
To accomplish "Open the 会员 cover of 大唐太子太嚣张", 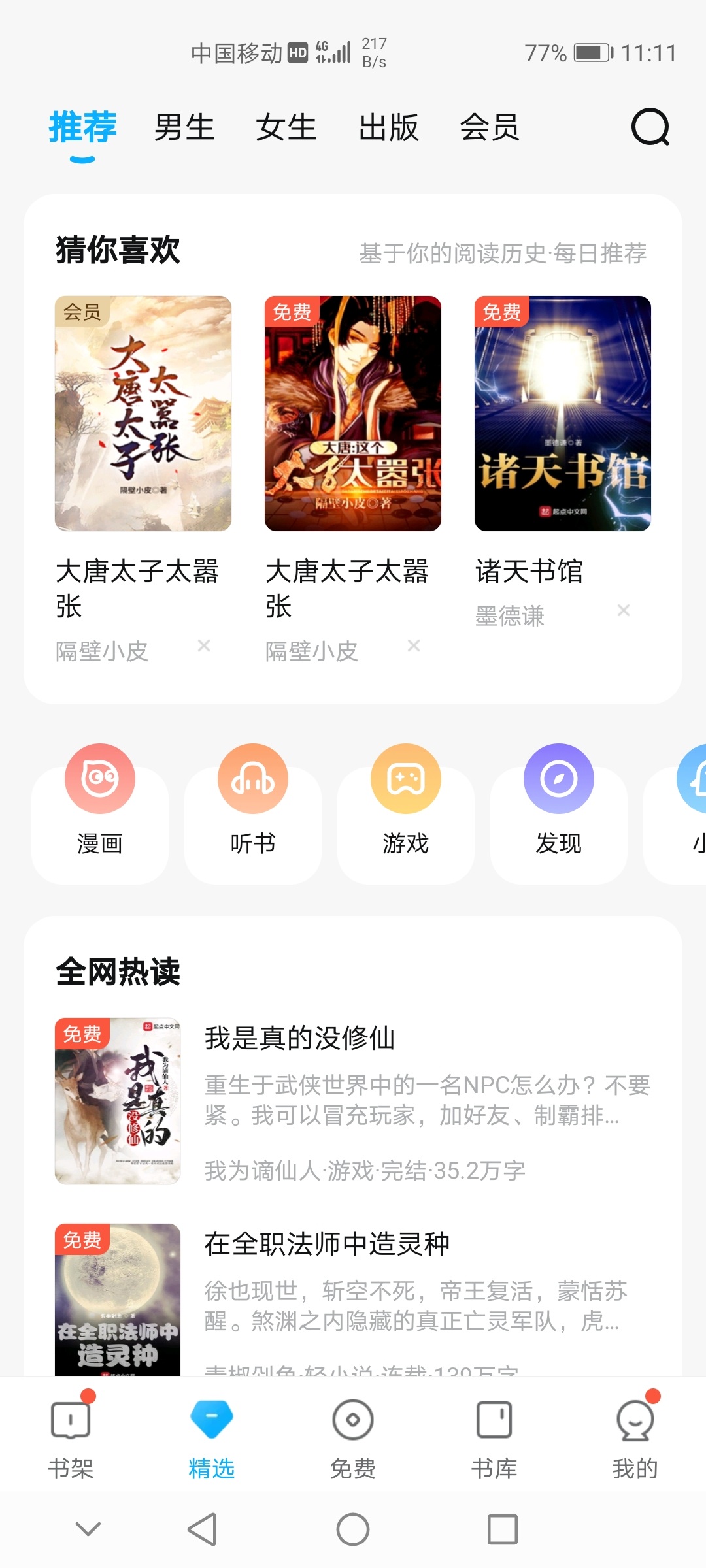I will [143, 413].
